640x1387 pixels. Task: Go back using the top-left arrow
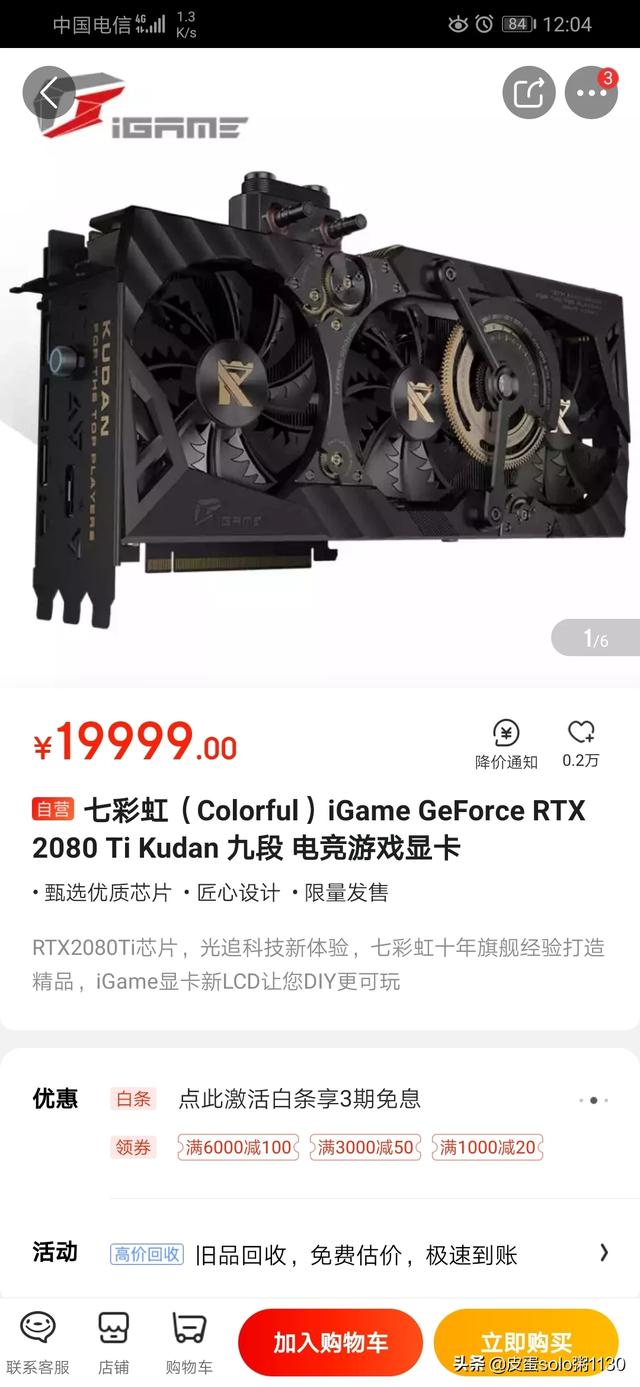(x=49, y=93)
